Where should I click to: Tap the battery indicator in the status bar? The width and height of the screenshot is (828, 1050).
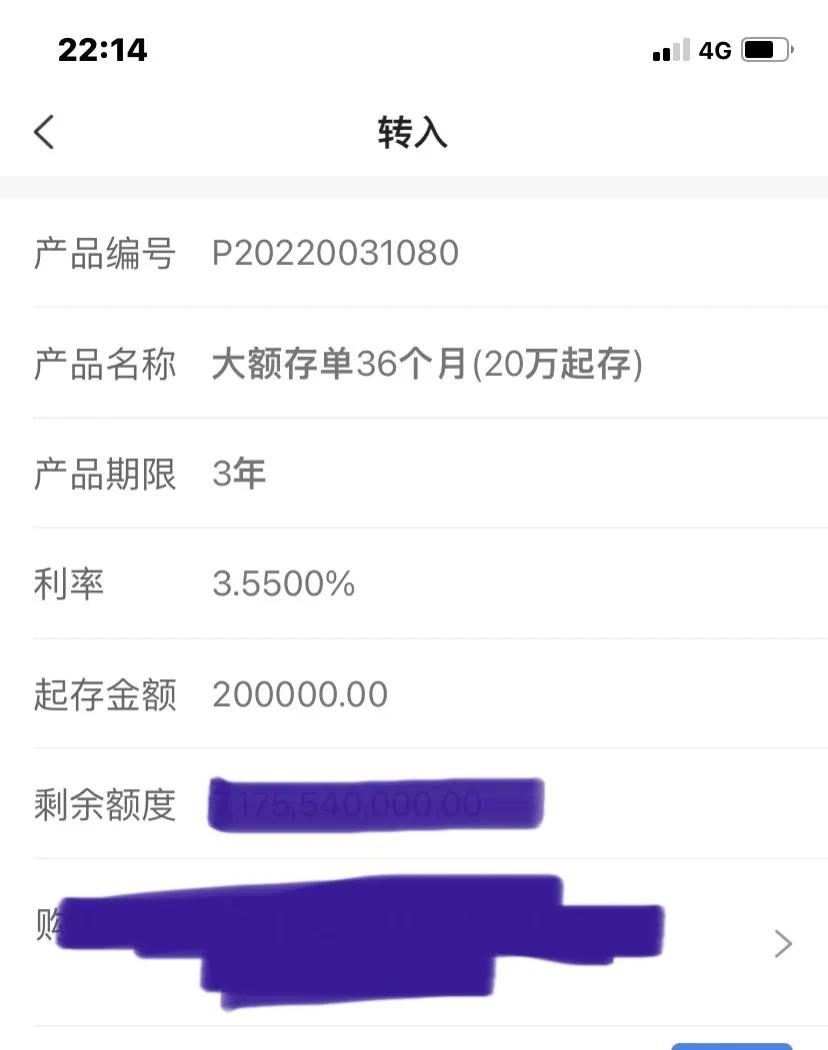pyautogui.click(x=766, y=49)
